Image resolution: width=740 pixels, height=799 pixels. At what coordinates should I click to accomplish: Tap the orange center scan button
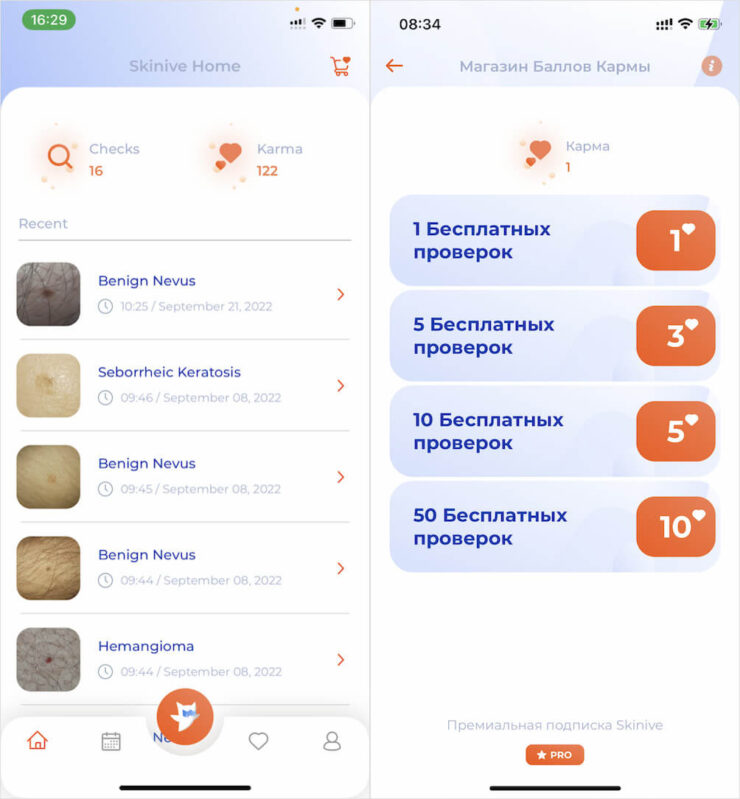click(185, 716)
